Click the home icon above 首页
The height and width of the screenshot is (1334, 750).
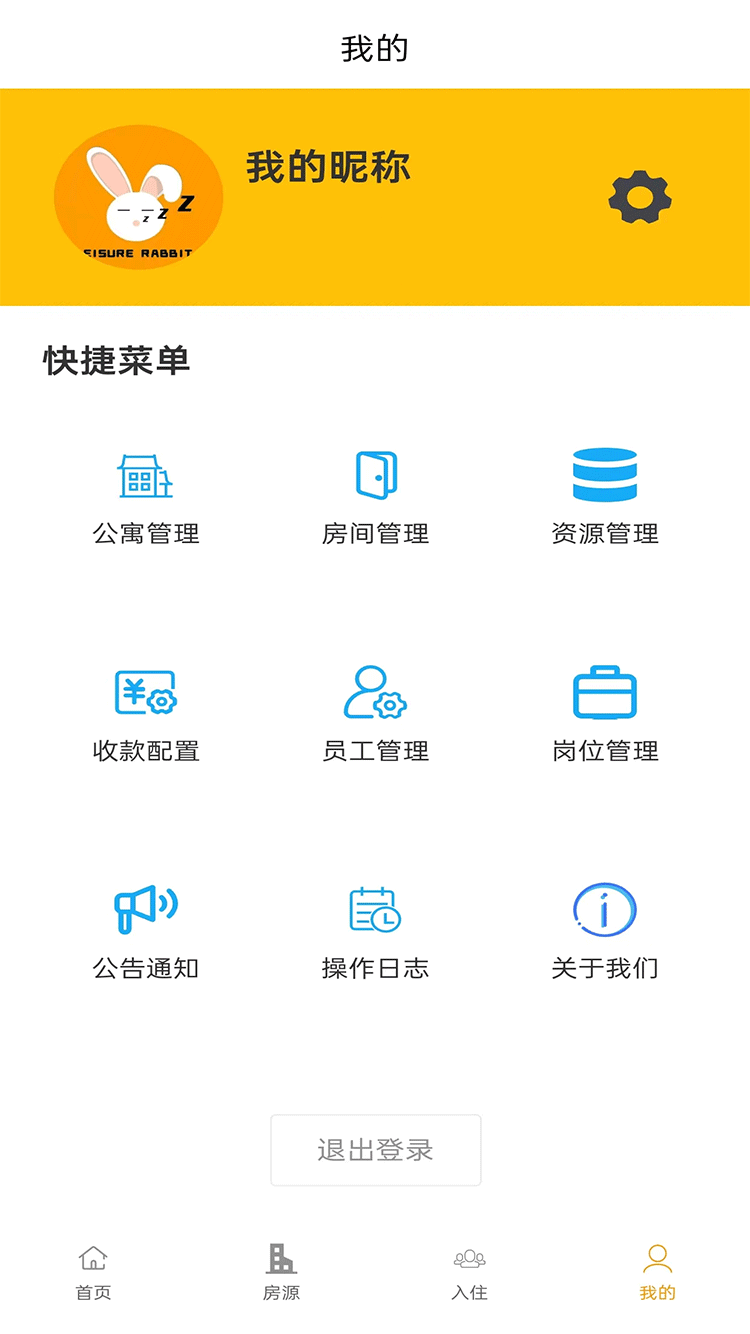pos(93,1258)
